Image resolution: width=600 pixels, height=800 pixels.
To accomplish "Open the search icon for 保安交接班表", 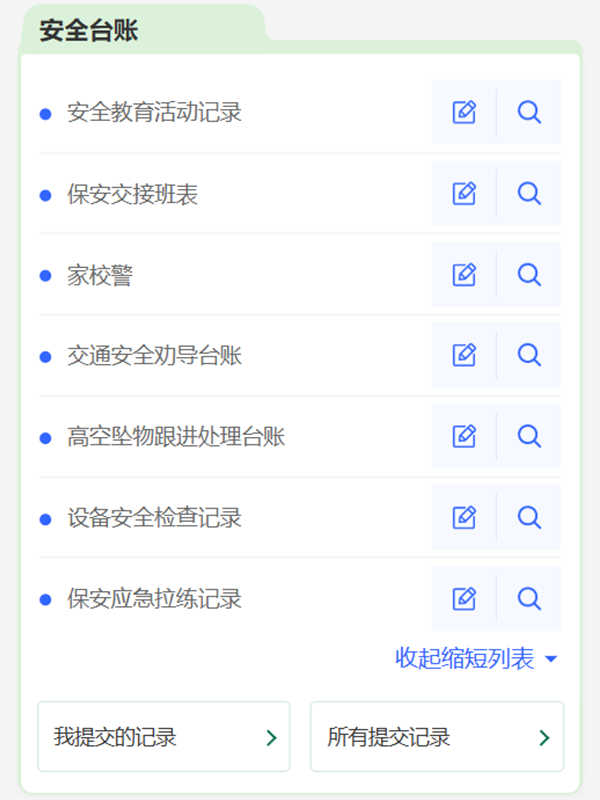I will click(529, 193).
